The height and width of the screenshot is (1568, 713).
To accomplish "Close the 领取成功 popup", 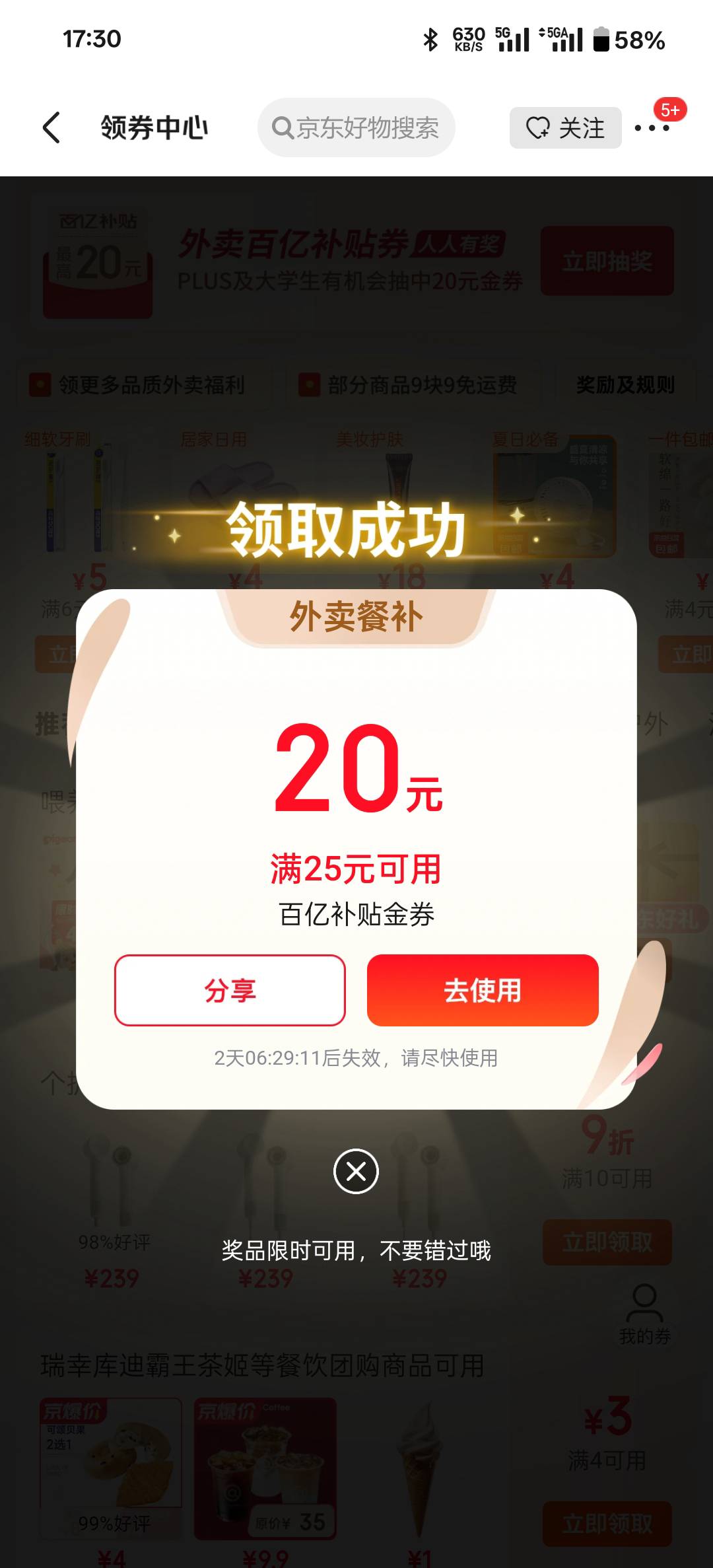I will [356, 1171].
